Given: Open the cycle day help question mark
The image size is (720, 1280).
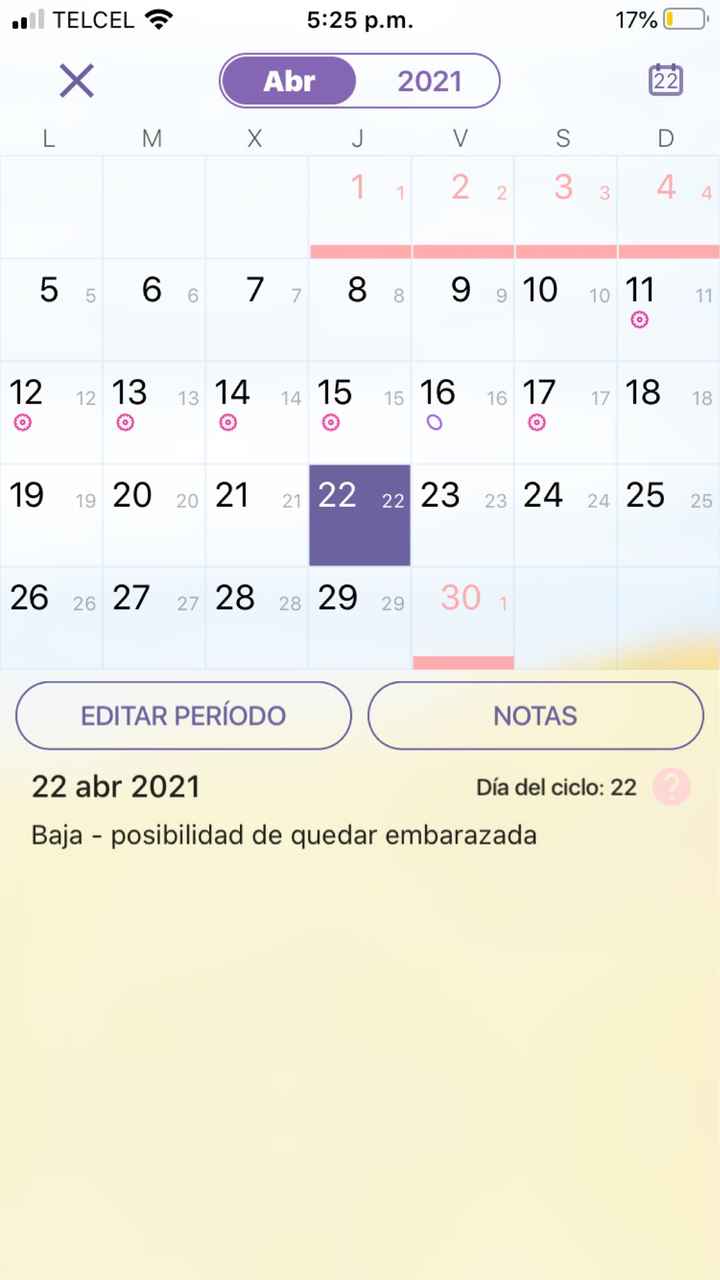Looking at the screenshot, I should 671,787.
